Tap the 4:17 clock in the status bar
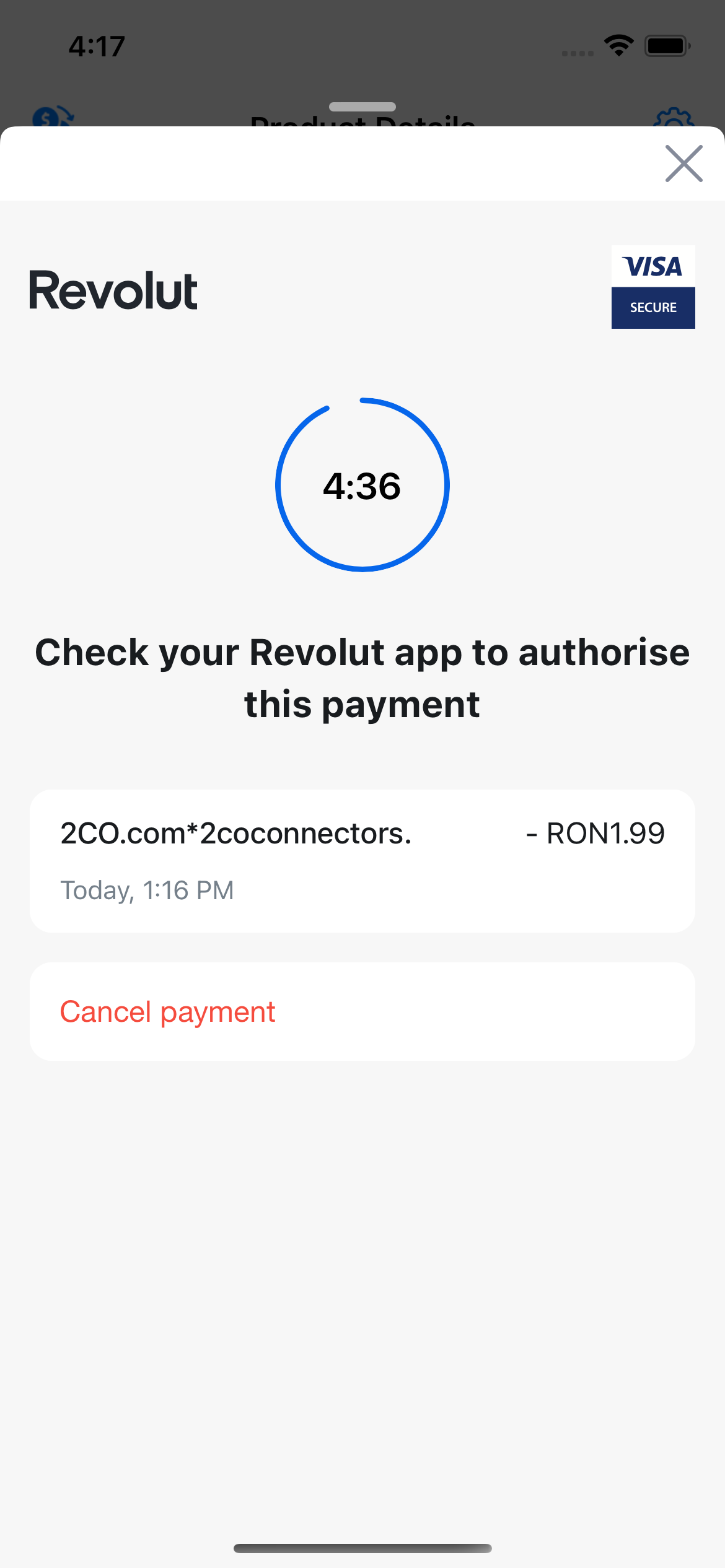Viewport: 725px width, 1568px height. [96, 45]
